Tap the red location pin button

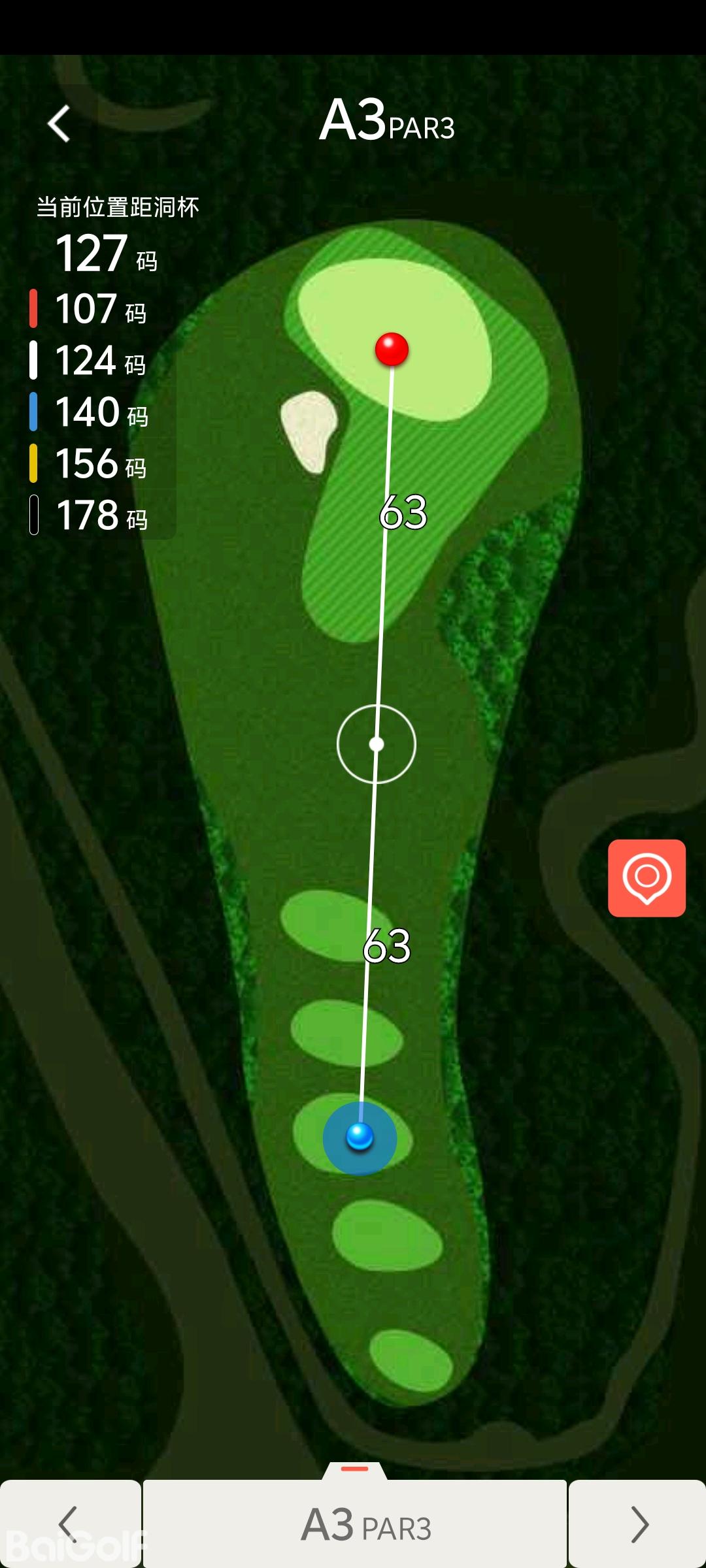pos(647,877)
